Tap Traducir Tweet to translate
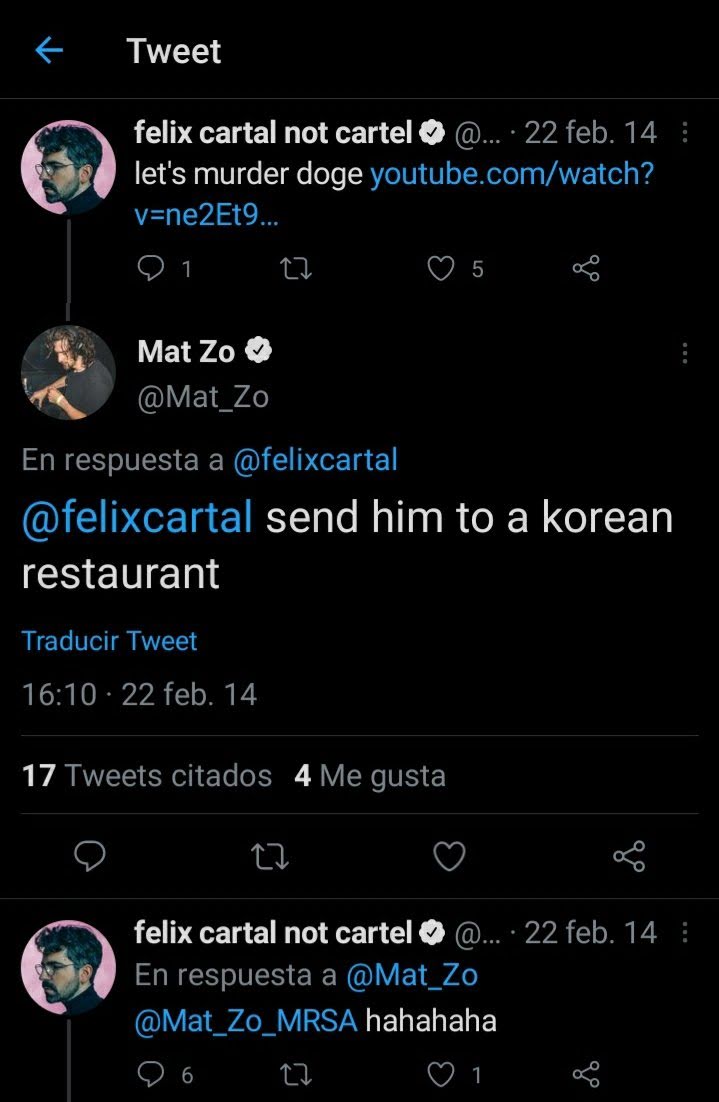 click(x=110, y=641)
